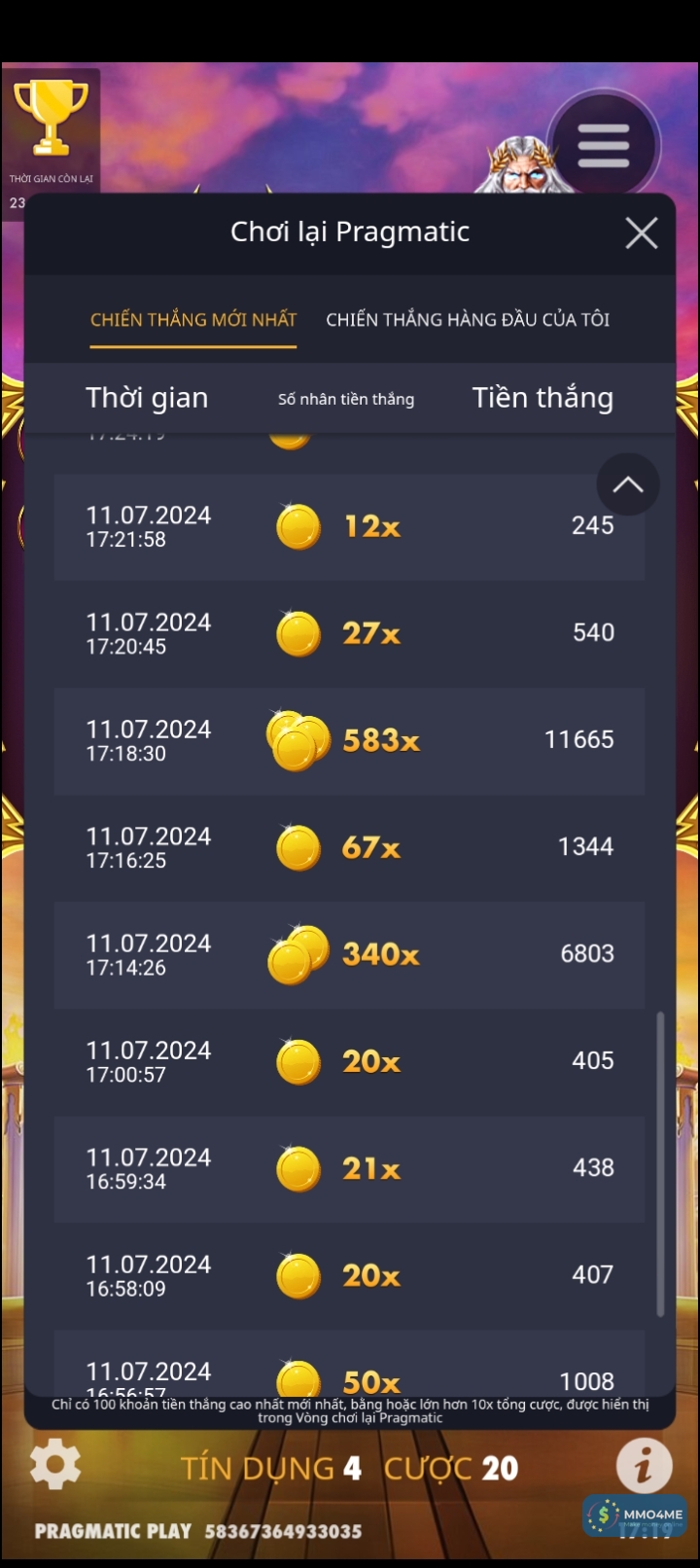The height and width of the screenshot is (1568, 700).
Task: Play back the 67x win at 17:16:25
Action: 349,848
